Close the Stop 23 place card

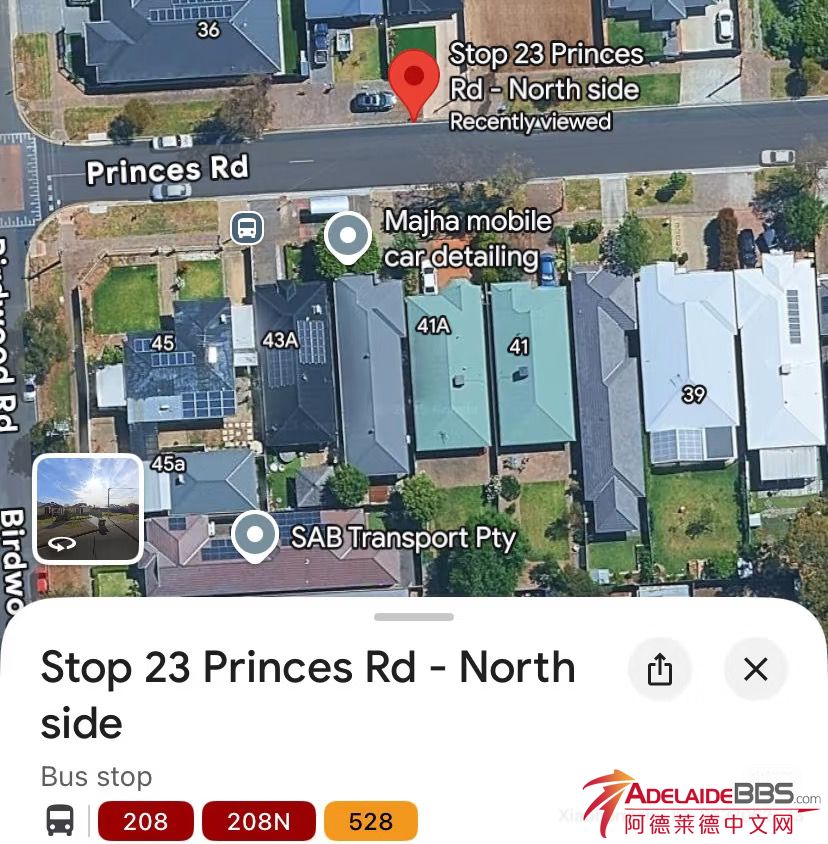coord(755,669)
